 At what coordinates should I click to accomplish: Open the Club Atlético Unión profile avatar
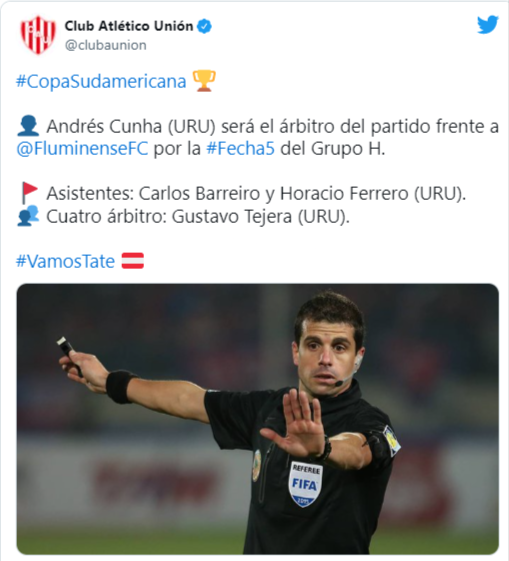tap(38, 35)
